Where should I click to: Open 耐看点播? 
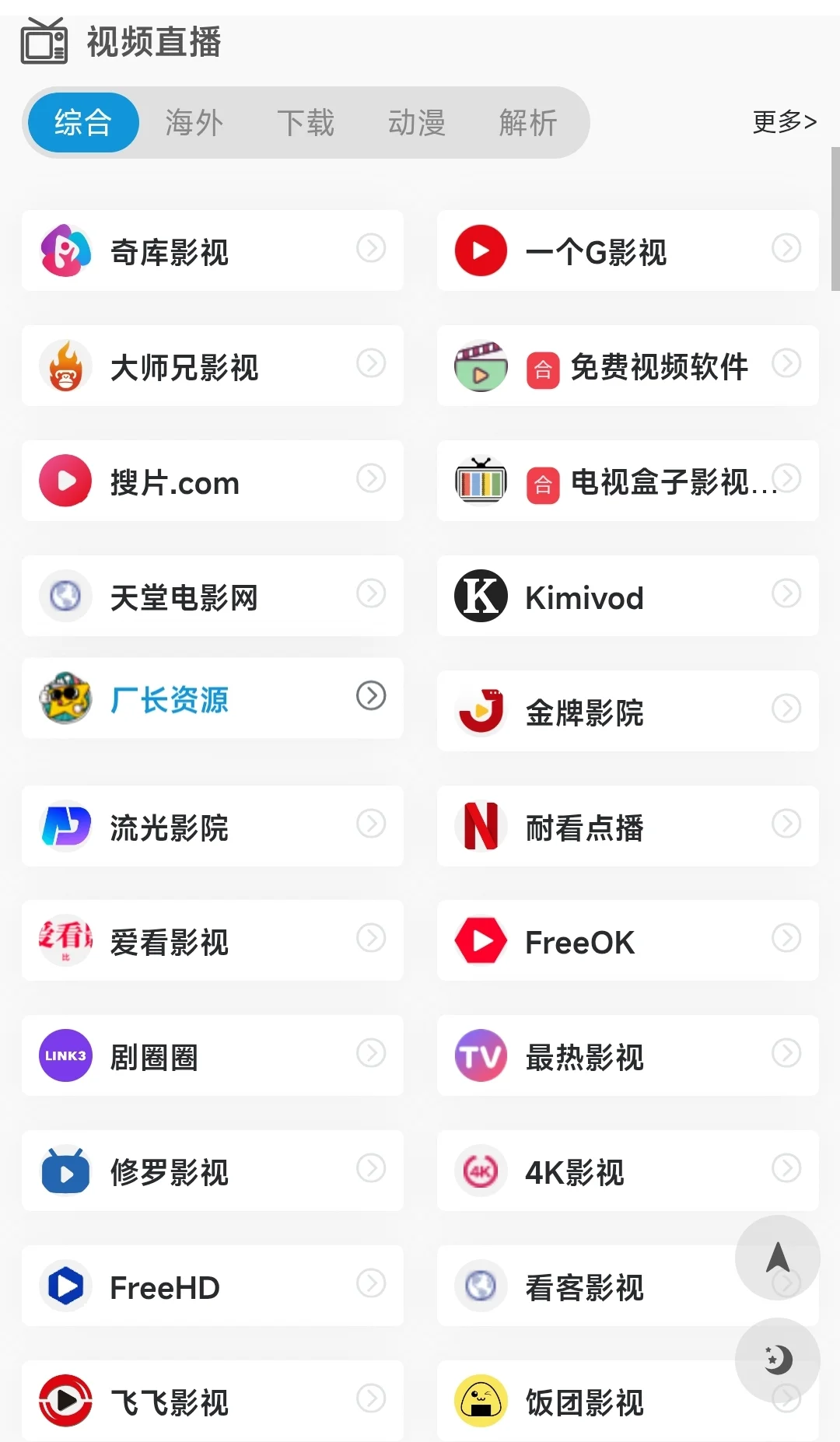[628, 826]
